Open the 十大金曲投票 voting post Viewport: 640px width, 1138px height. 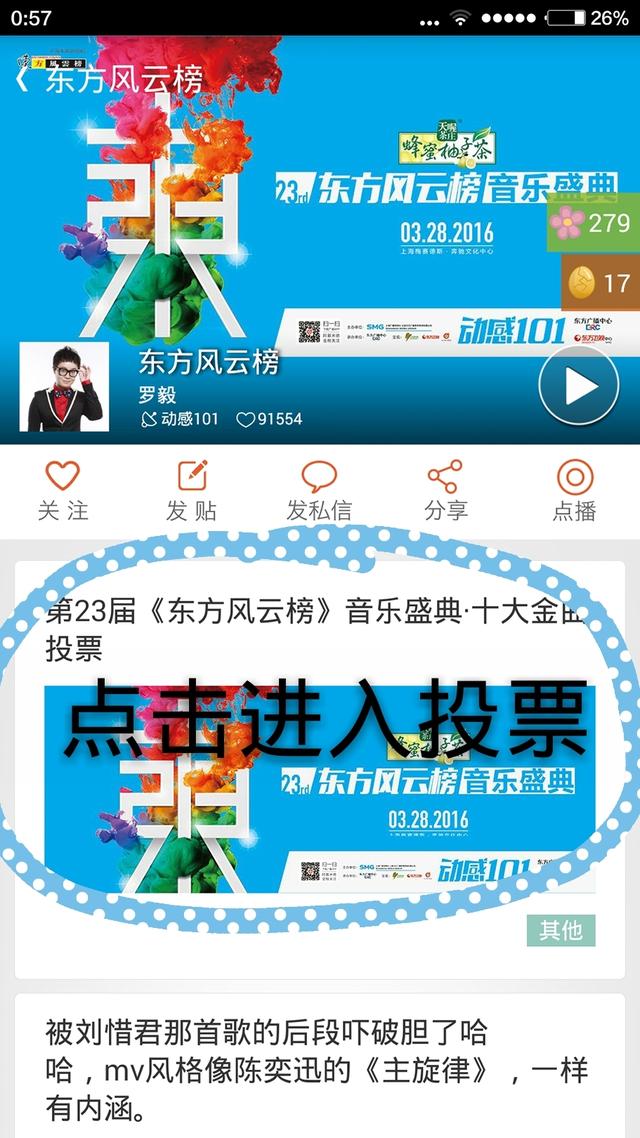click(x=320, y=760)
